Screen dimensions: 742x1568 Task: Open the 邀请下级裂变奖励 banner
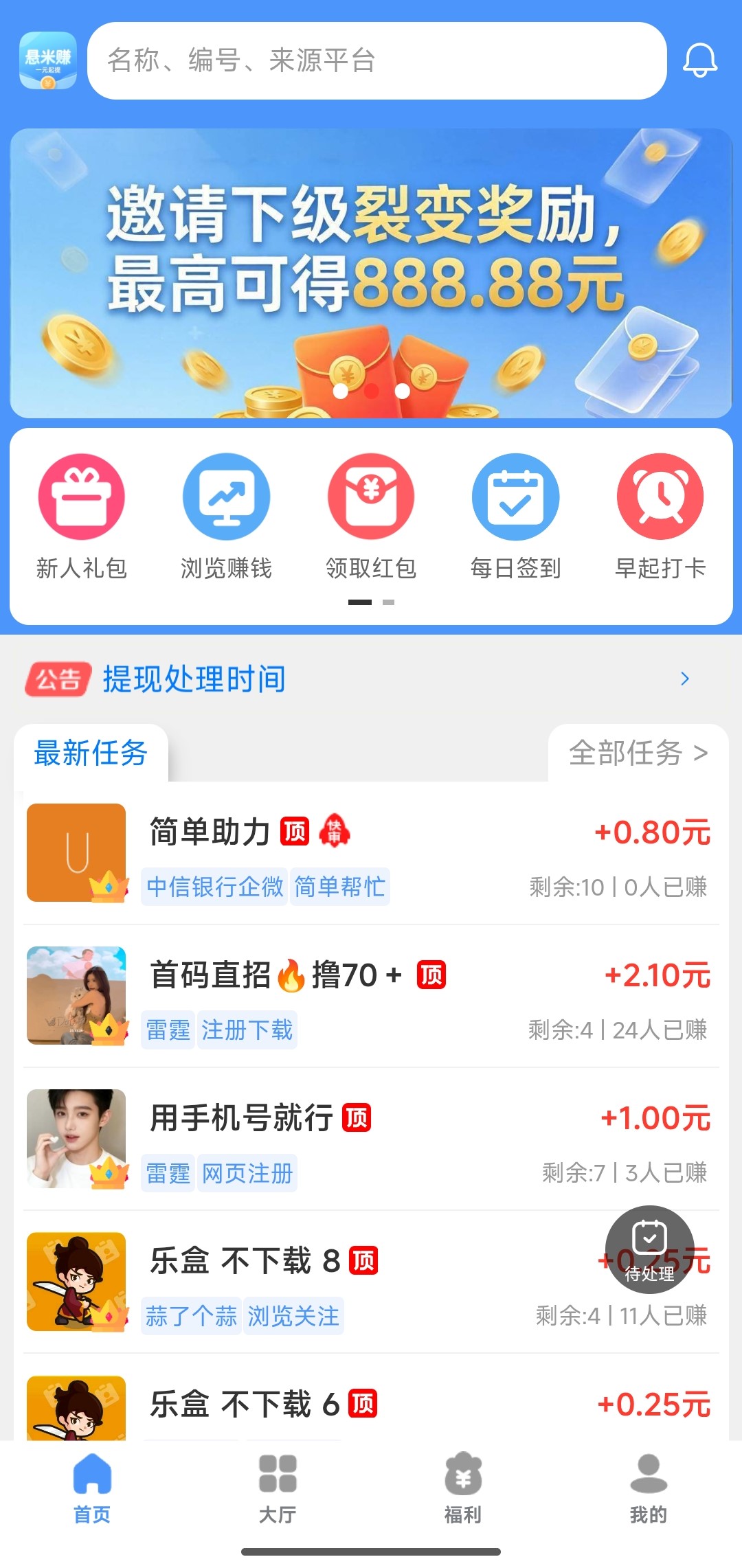pos(371,273)
